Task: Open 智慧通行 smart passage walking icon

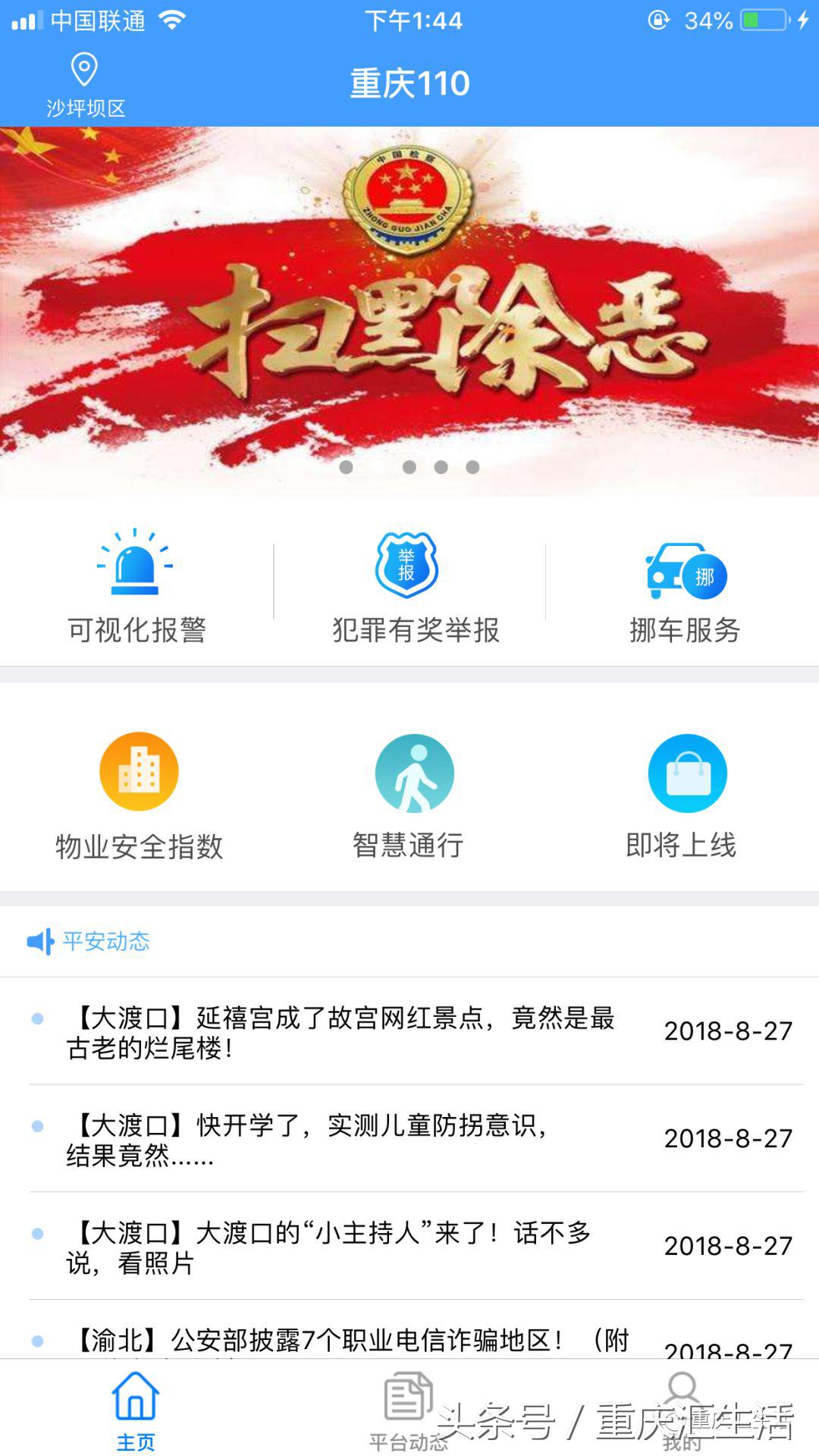Action: [413, 772]
